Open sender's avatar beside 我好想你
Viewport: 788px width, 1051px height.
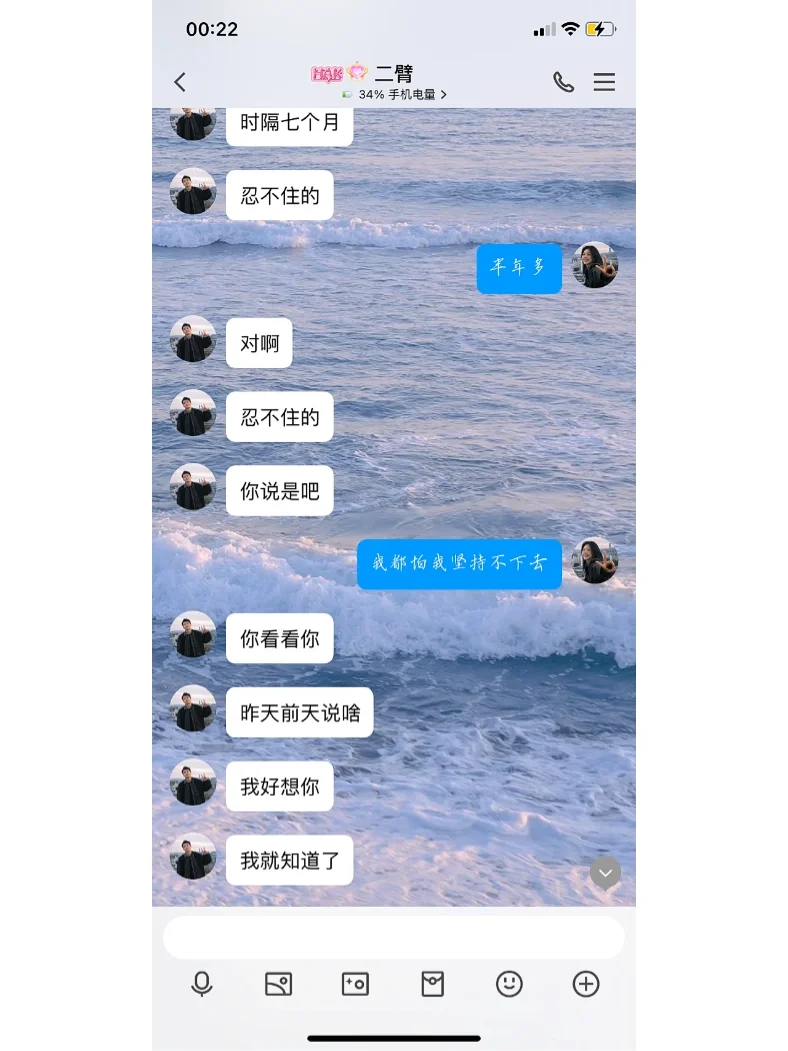[x=193, y=783]
